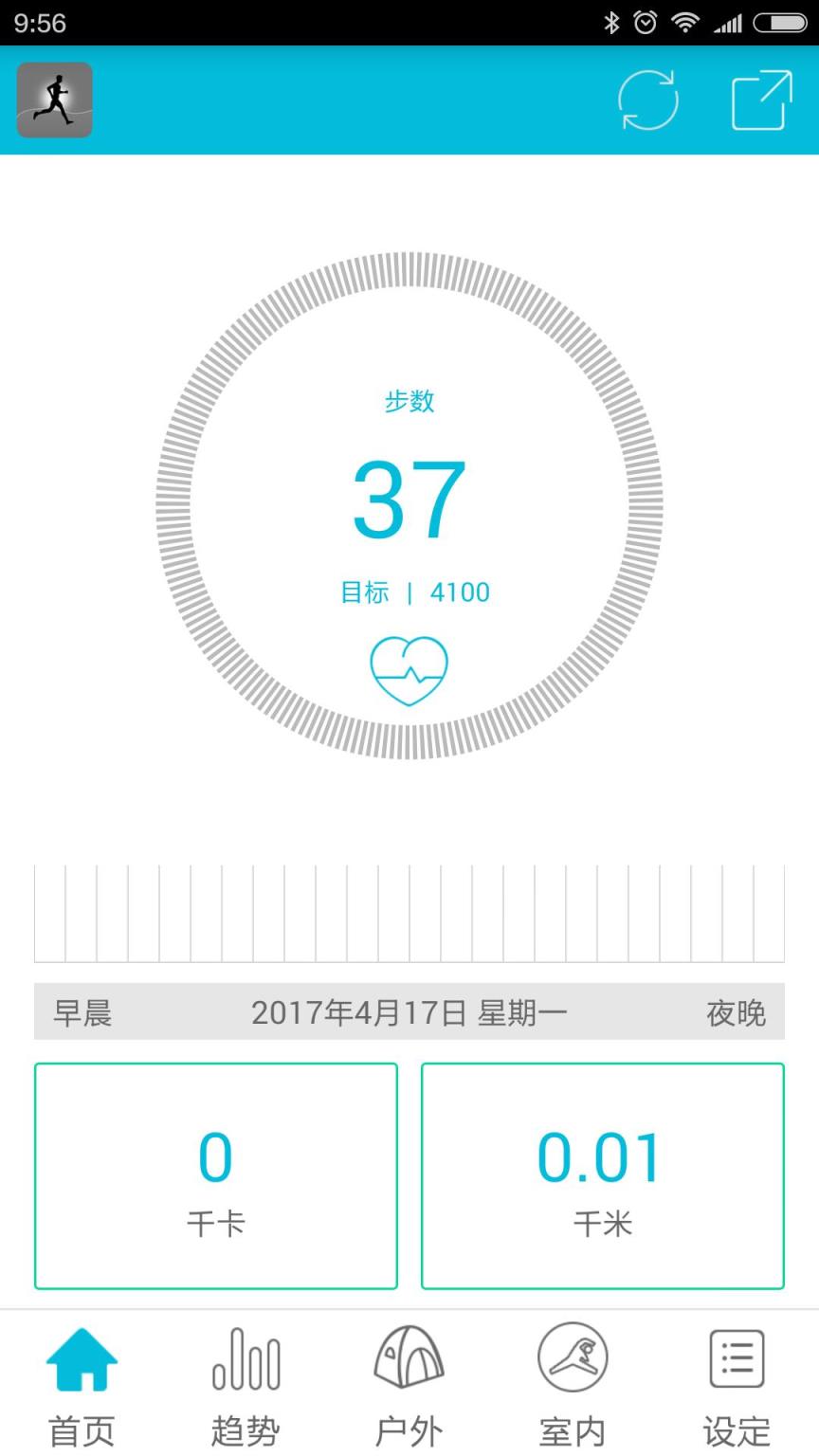This screenshot has width=819, height=1456.
Task: Select the 千卡 (calories) card showing 0
Action: coord(215,1175)
